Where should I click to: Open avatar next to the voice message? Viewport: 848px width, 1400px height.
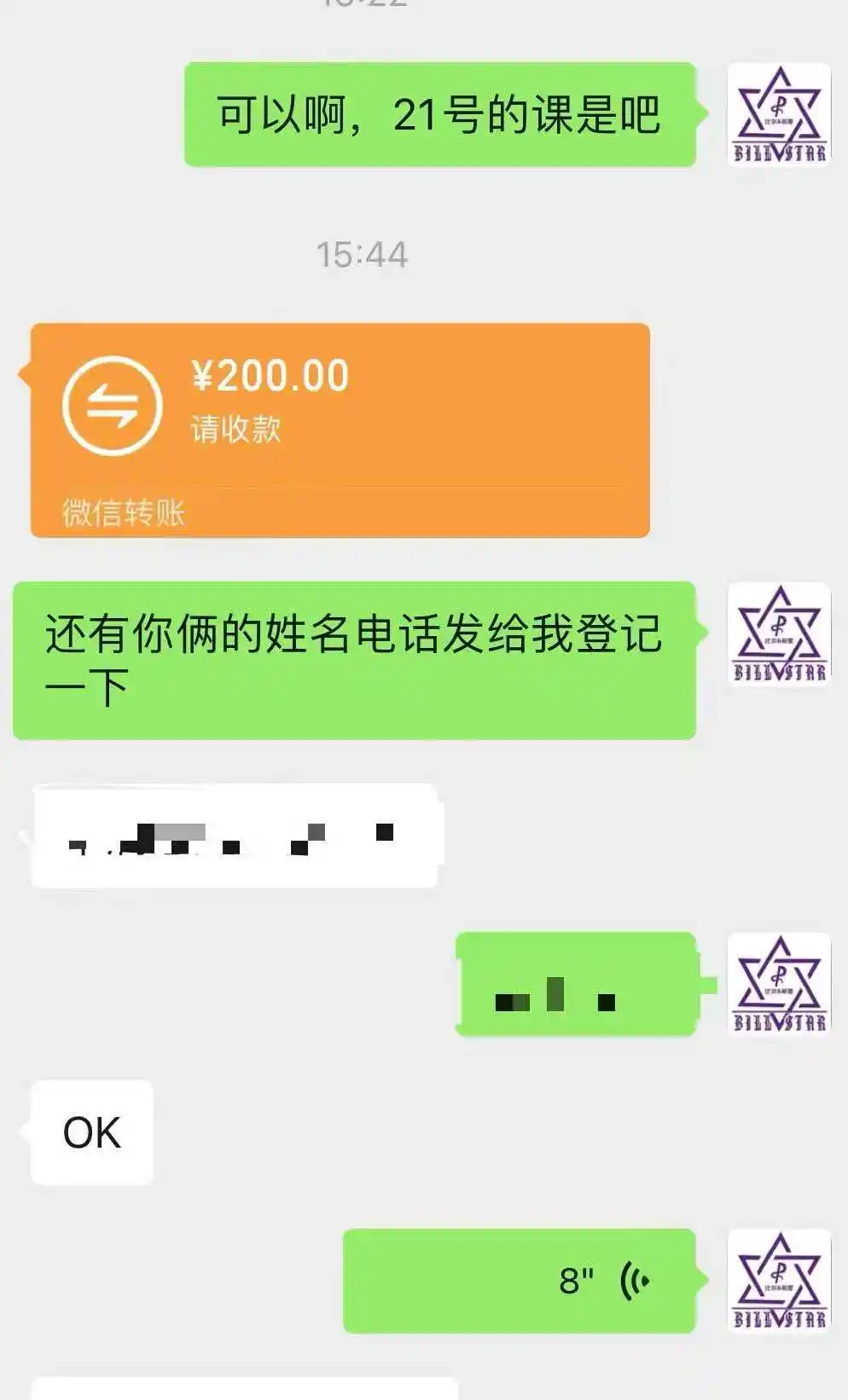tap(778, 1281)
